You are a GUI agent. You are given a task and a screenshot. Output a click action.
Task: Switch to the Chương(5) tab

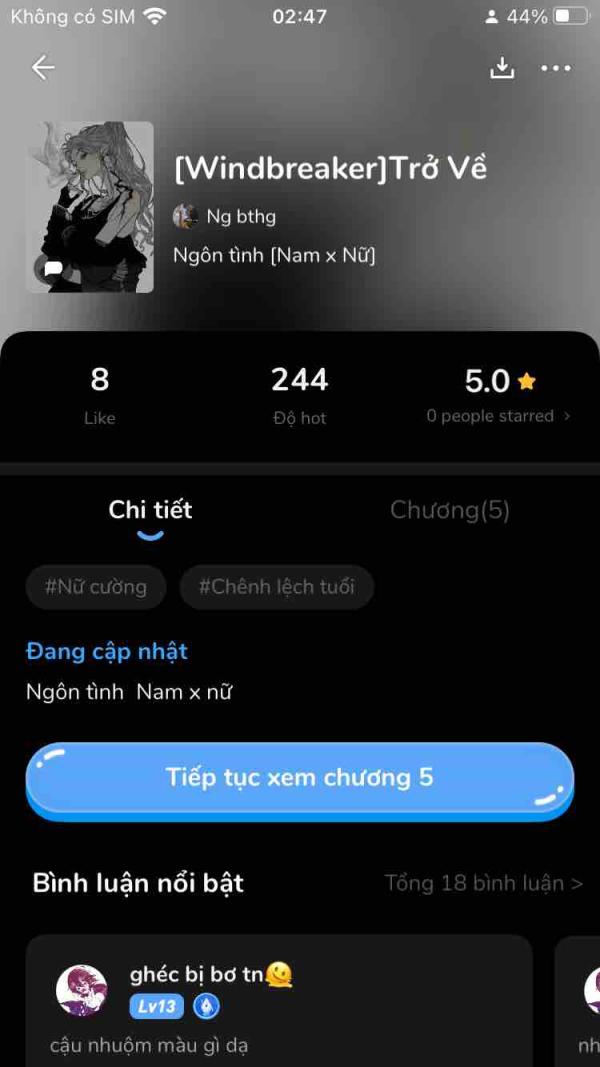(450, 510)
